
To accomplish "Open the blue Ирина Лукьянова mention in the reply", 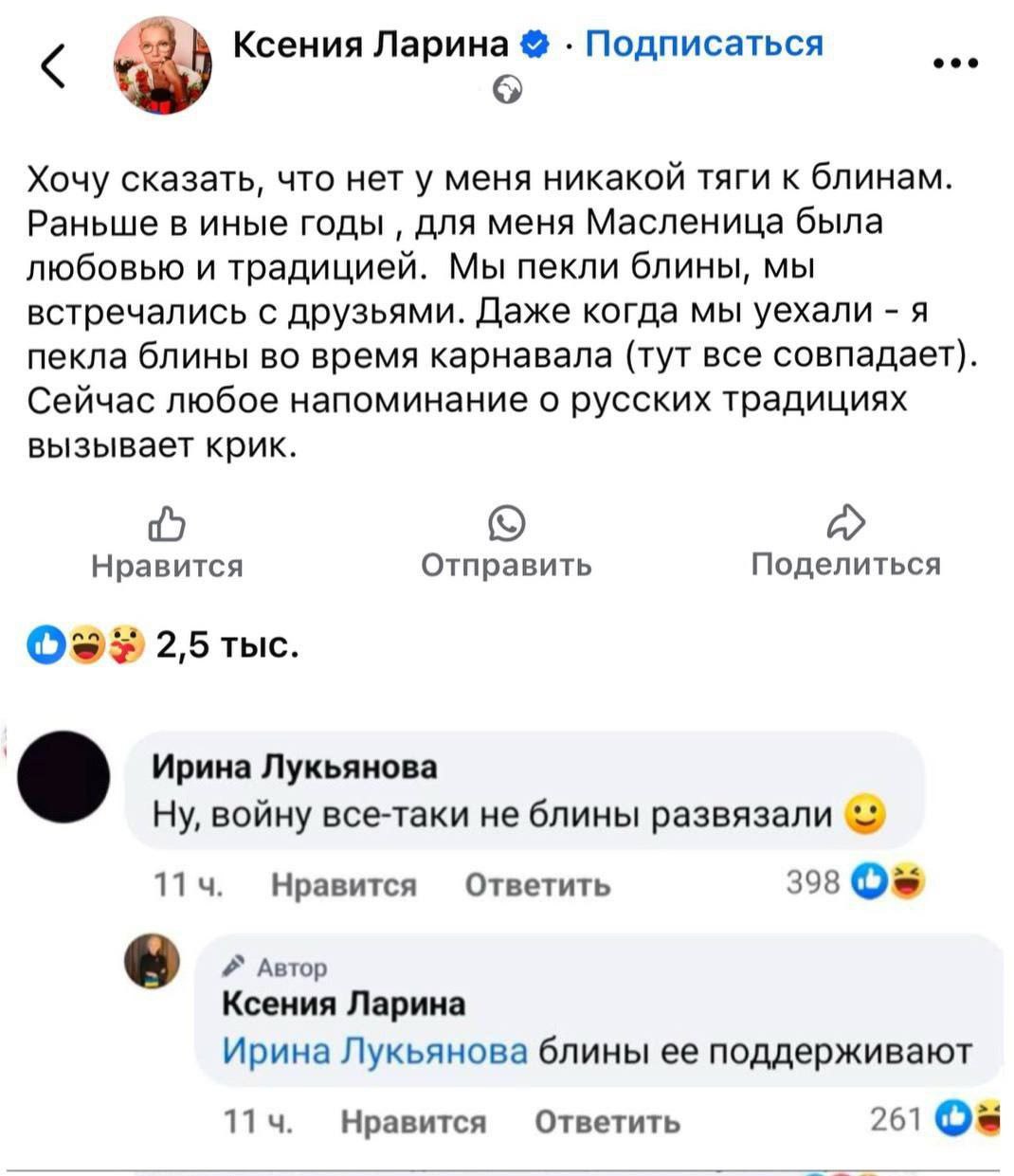I will [x=375, y=1052].
